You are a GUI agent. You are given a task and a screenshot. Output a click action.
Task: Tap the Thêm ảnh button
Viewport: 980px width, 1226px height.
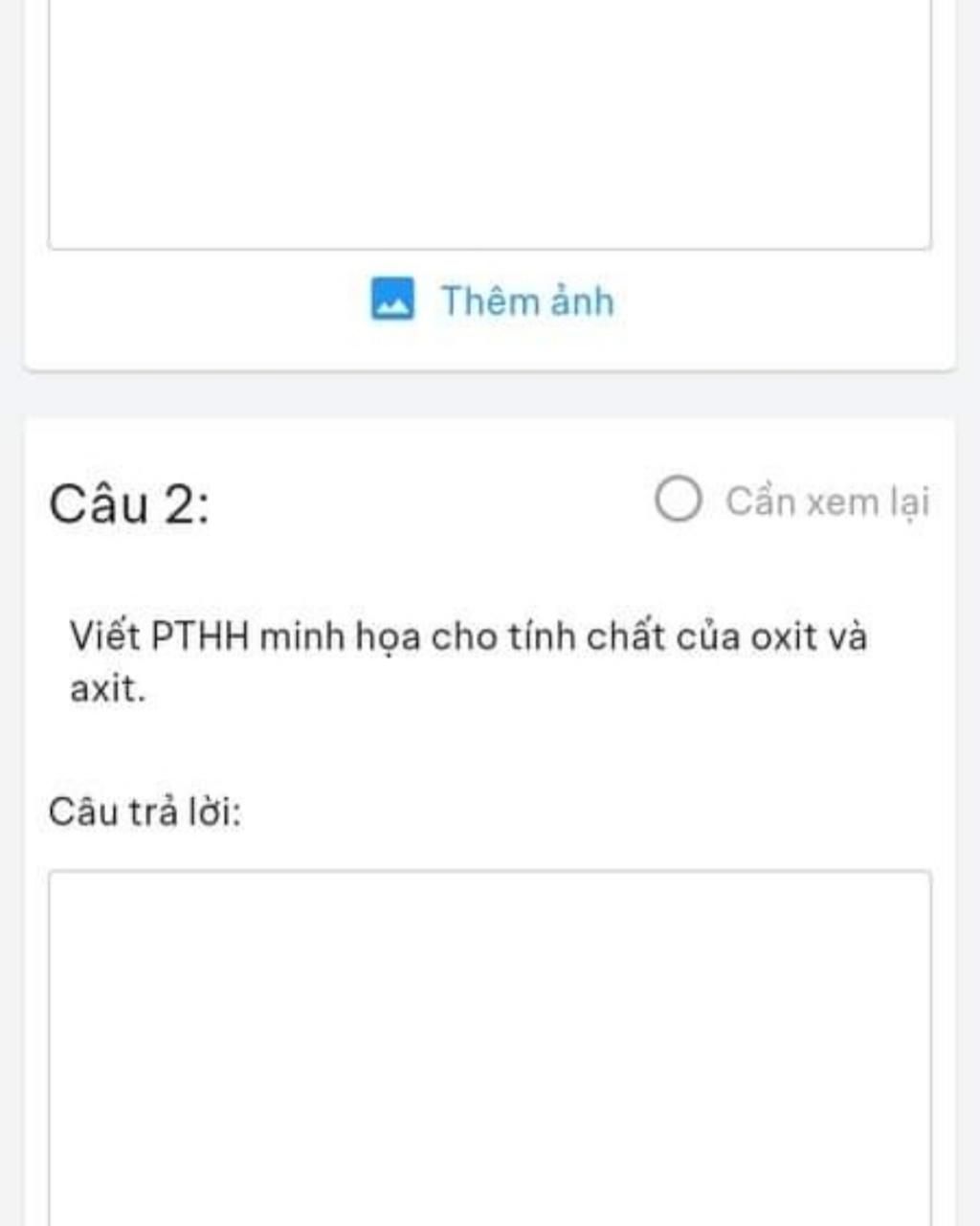[x=492, y=300]
